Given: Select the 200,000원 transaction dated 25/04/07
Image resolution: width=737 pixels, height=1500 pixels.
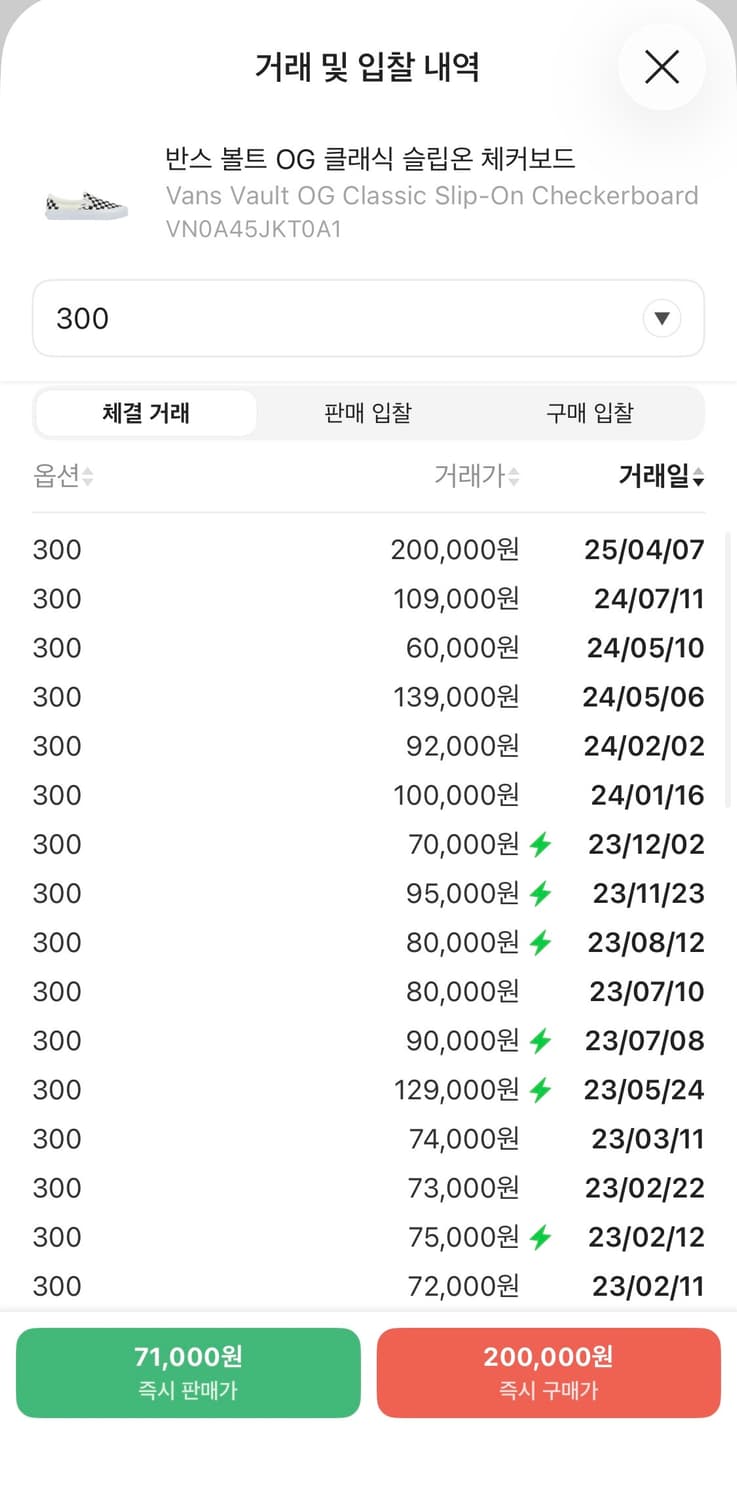Looking at the screenshot, I should 368,549.
